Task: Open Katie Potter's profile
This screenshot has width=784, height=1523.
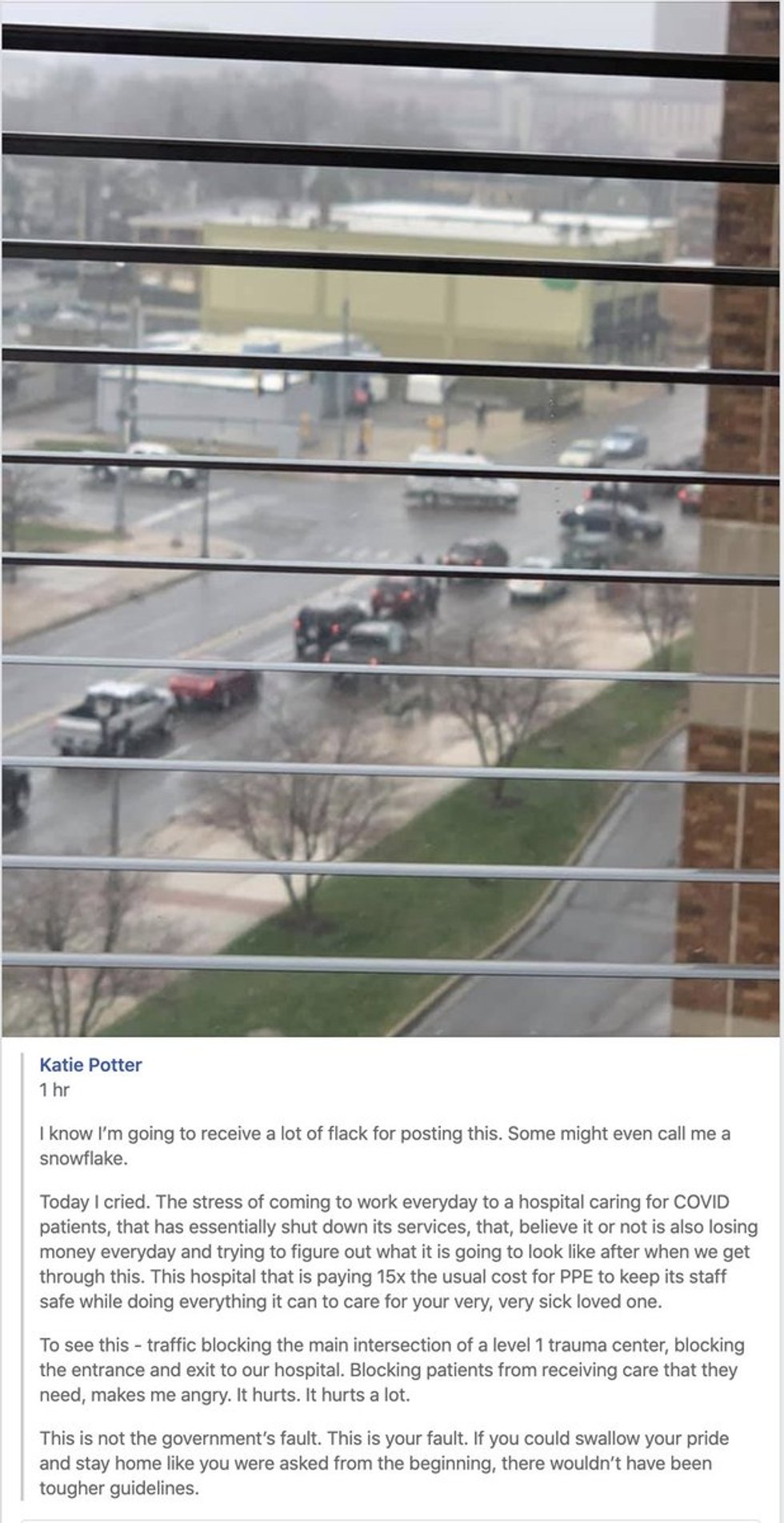Action: (90, 1065)
